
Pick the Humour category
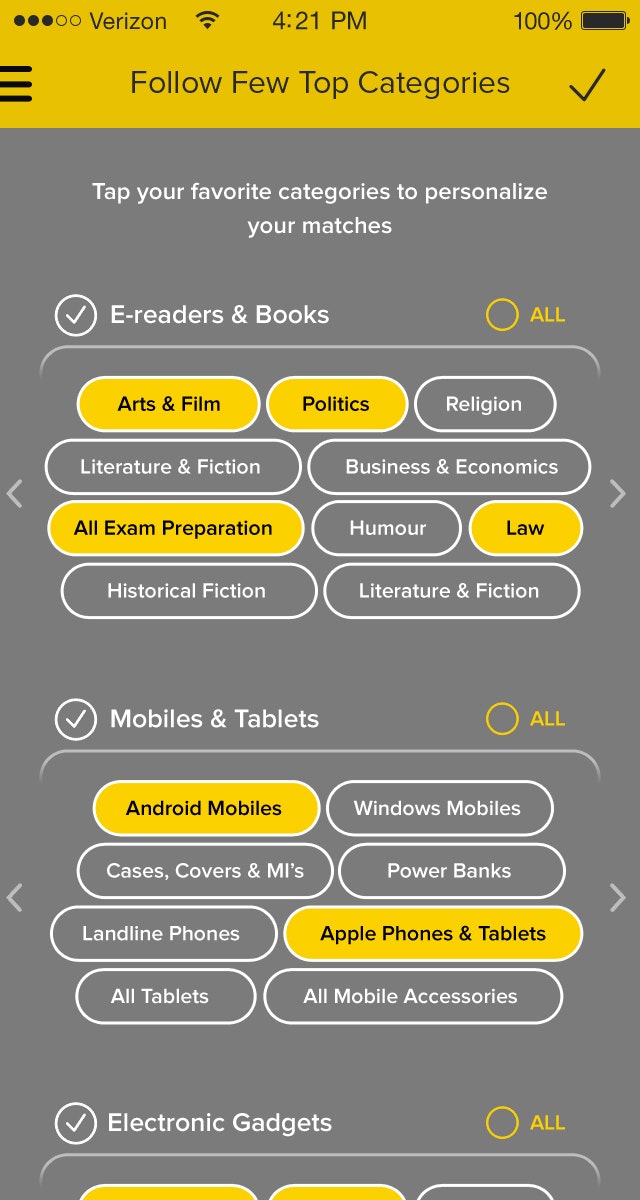tap(387, 528)
